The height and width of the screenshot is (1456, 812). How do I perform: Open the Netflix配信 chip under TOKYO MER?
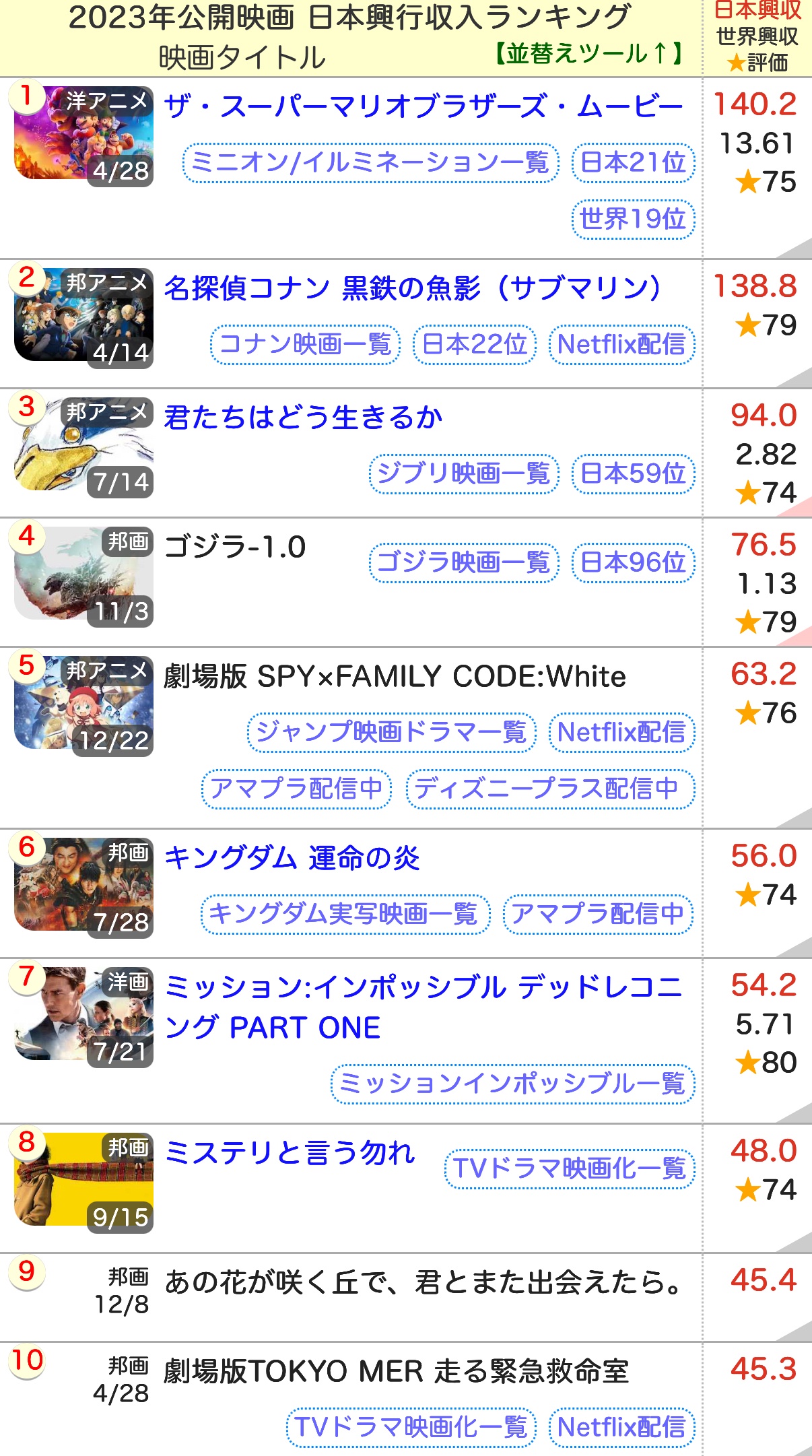621,1427
